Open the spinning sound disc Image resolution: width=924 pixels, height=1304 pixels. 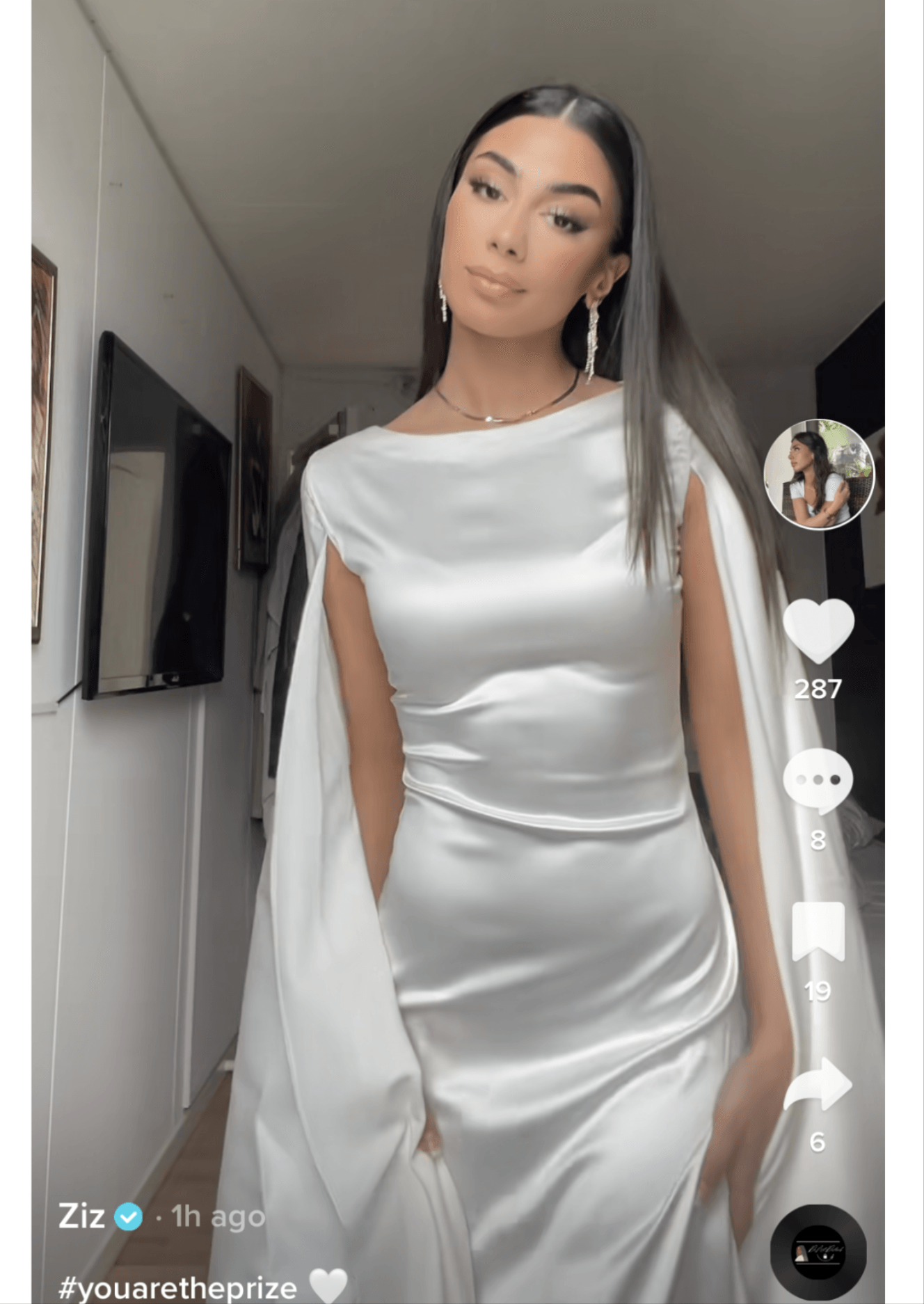pyautogui.click(x=818, y=1252)
